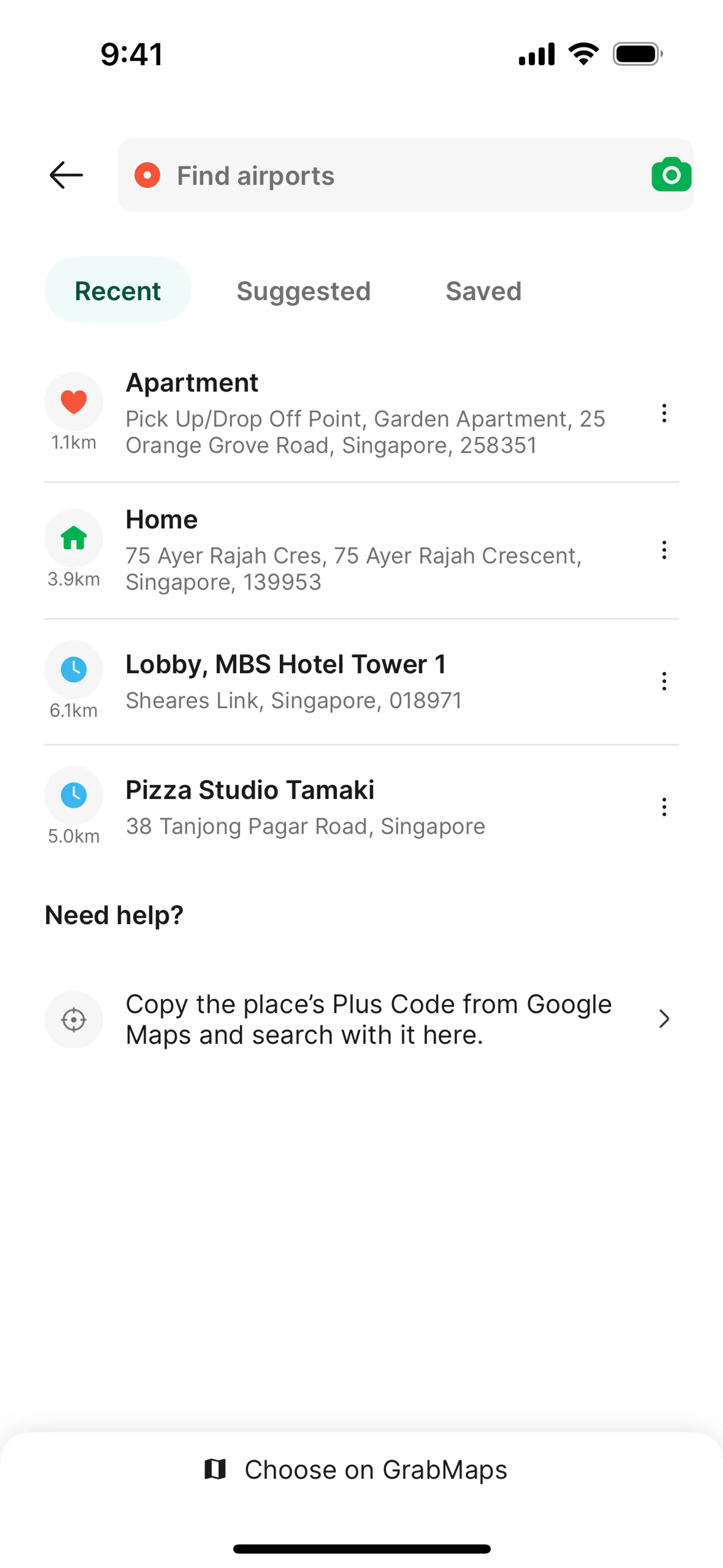Switch to the Saved tab

483,290
